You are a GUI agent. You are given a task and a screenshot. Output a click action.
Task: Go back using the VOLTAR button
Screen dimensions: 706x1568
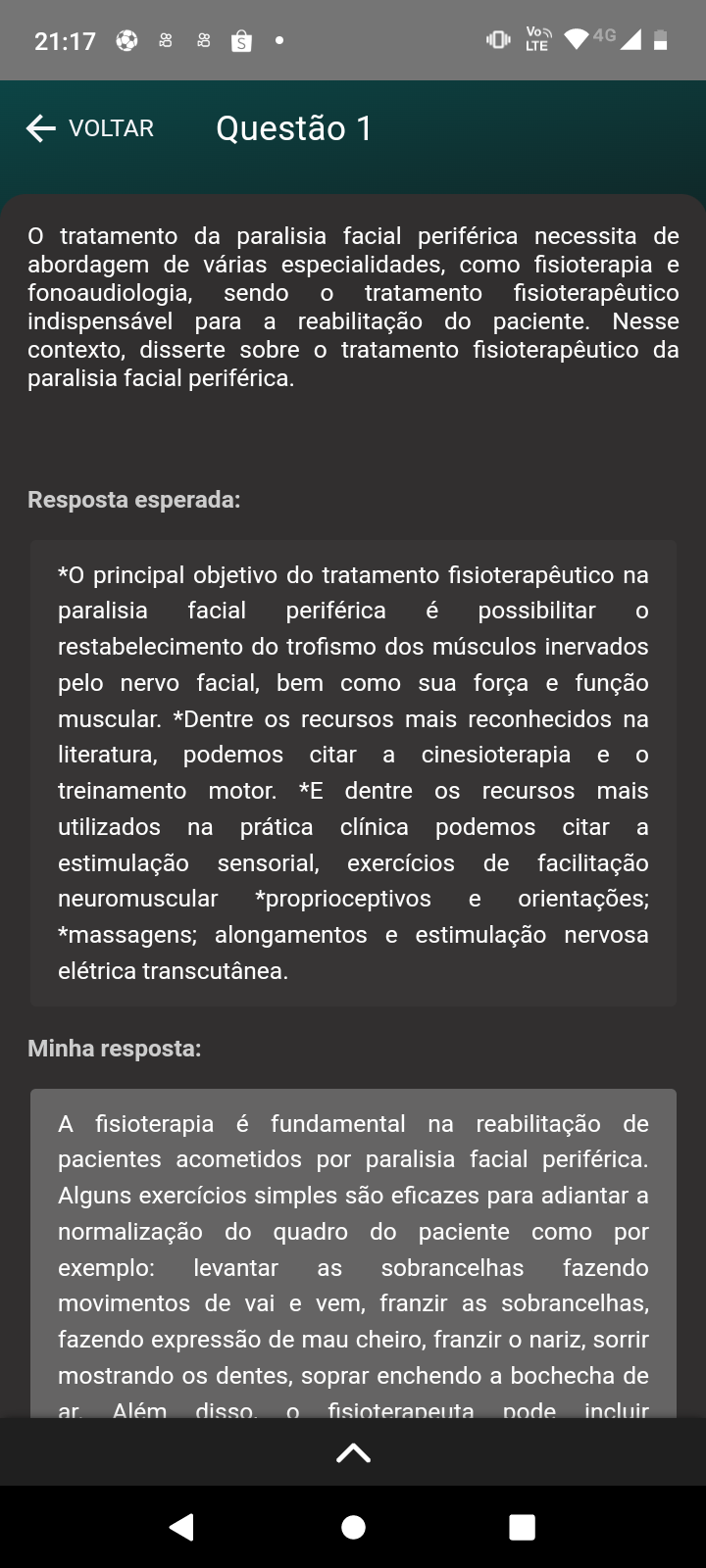click(90, 128)
